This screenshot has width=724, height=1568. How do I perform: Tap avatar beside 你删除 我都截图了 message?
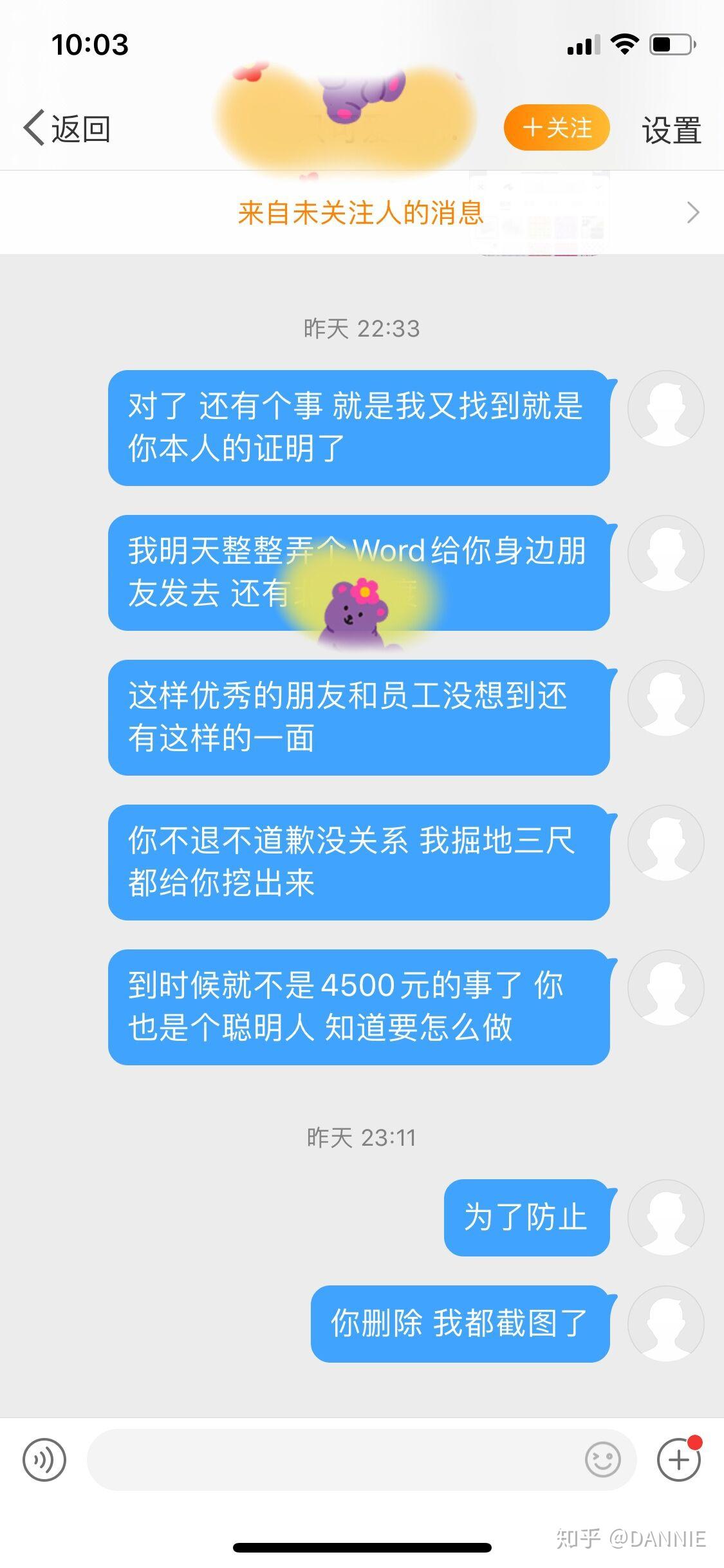point(665,1324)
